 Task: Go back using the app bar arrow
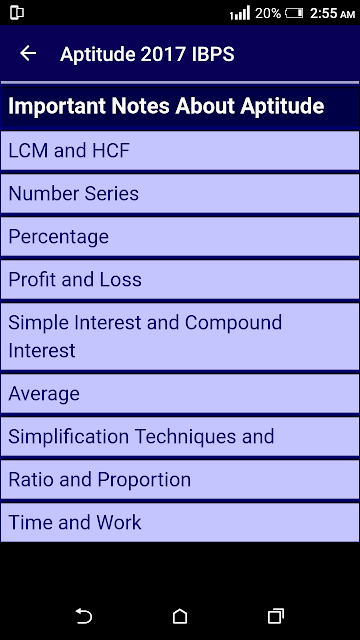(28, 53)
